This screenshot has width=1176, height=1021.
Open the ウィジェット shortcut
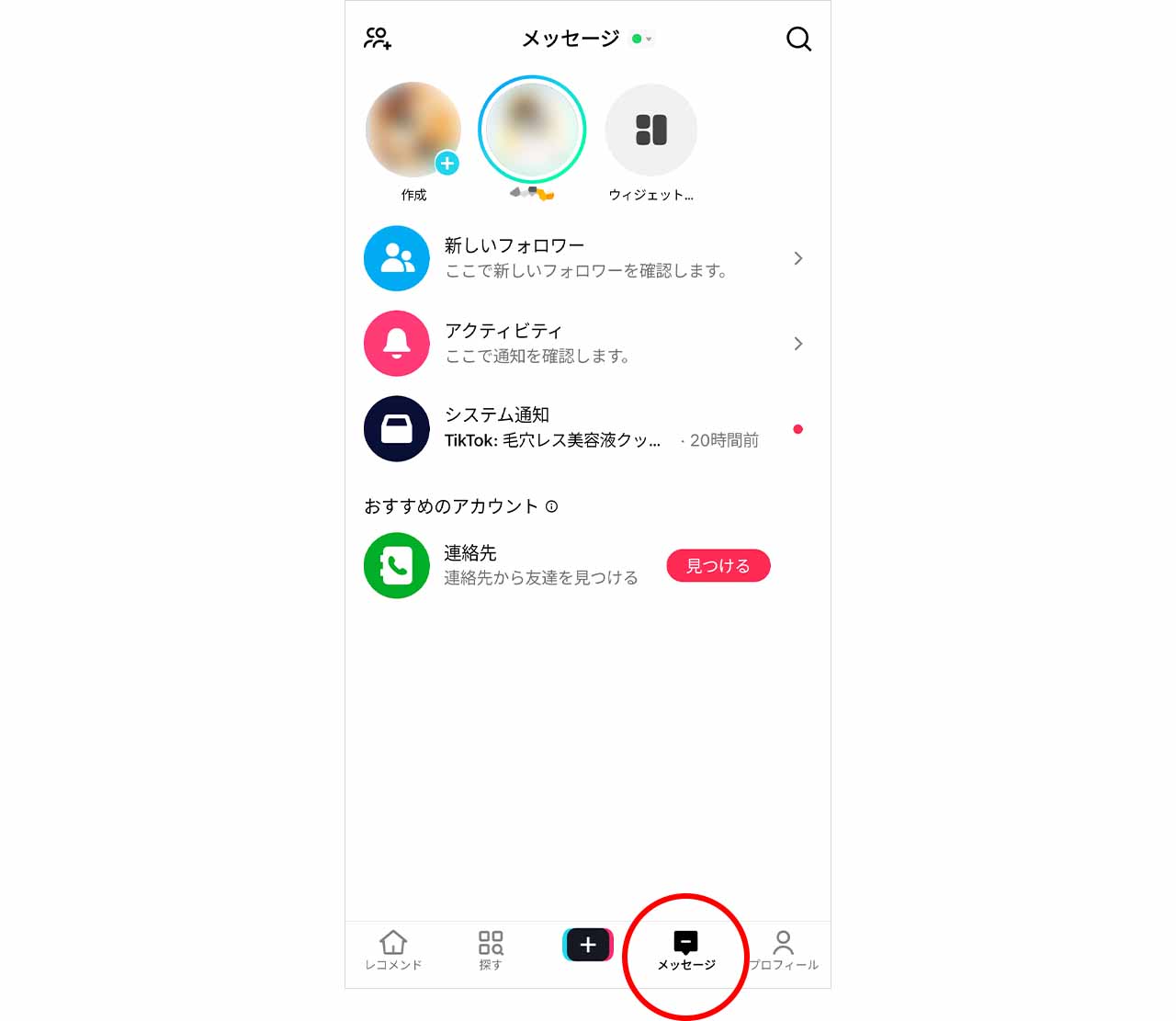click(x=651, y=130)
